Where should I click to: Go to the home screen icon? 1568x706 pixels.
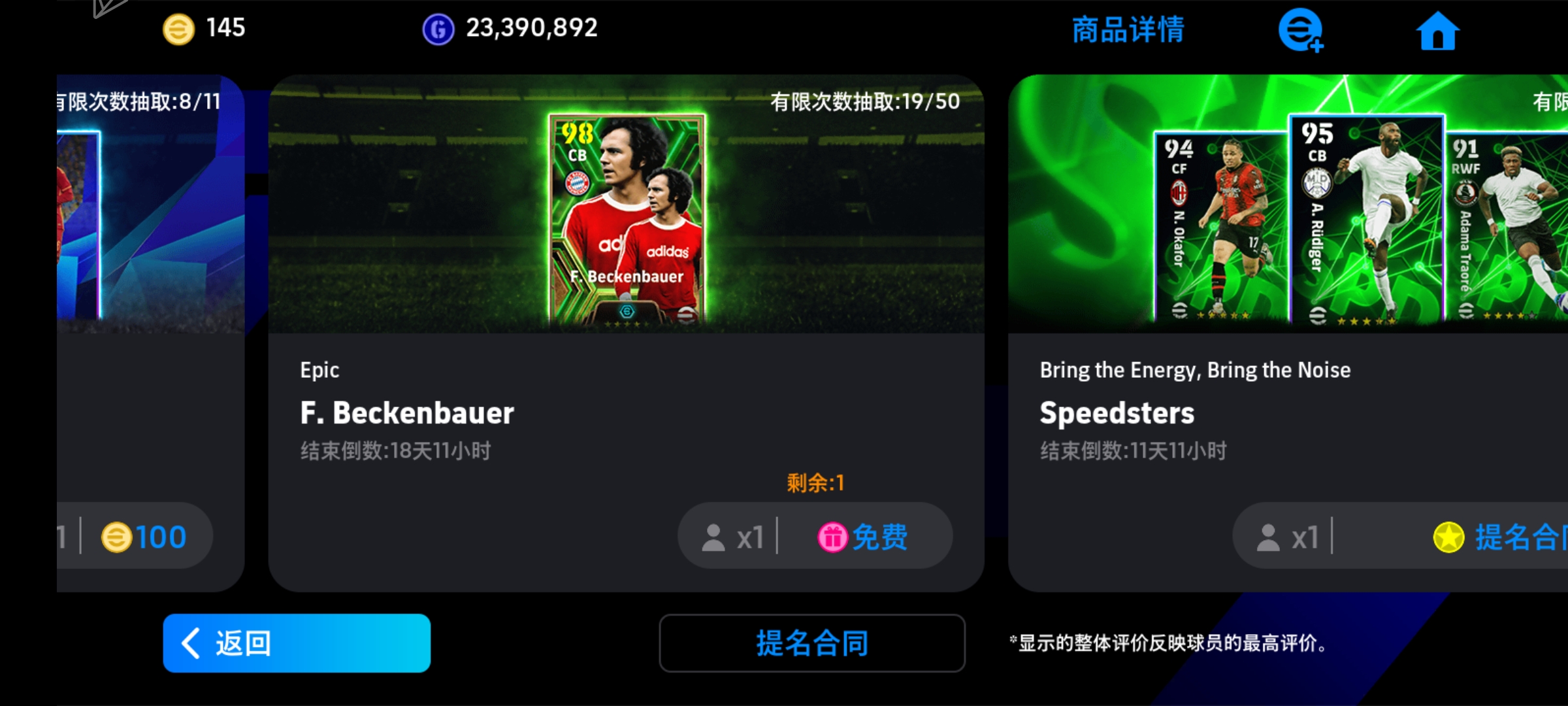tap(1437, 31)
